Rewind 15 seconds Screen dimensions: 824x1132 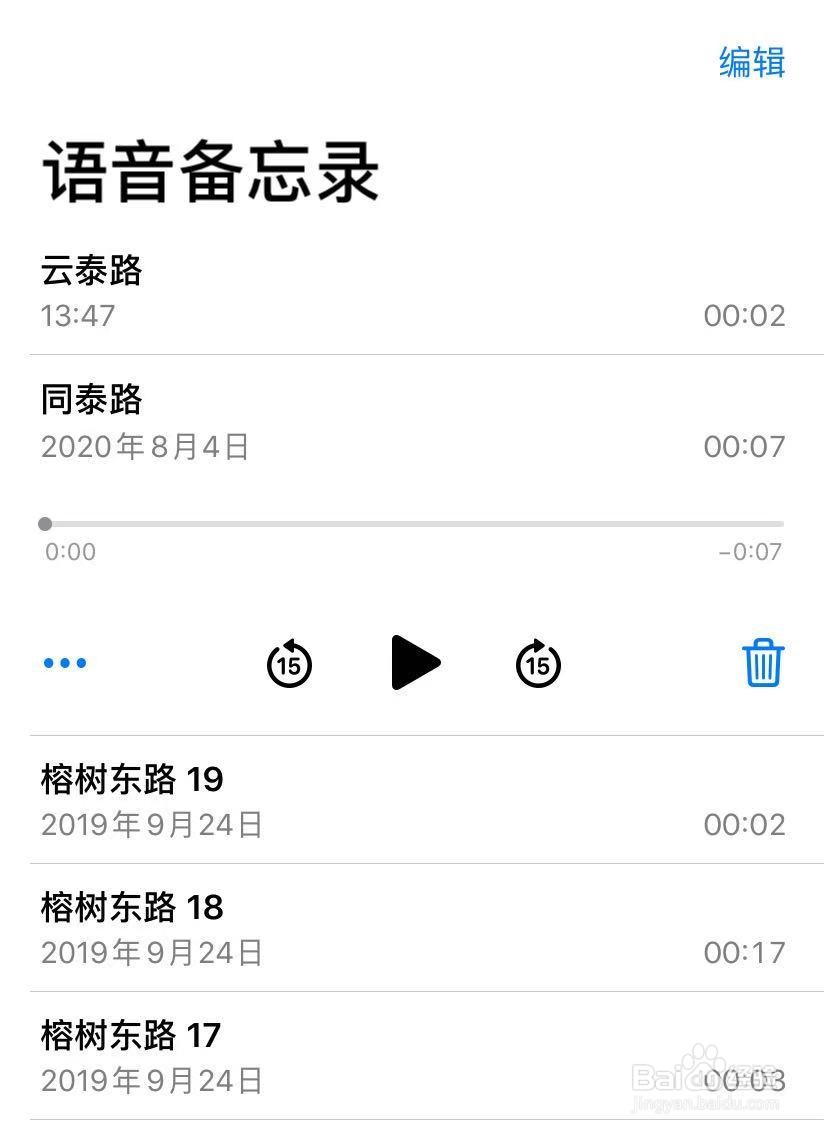click(x=289, y=663)
